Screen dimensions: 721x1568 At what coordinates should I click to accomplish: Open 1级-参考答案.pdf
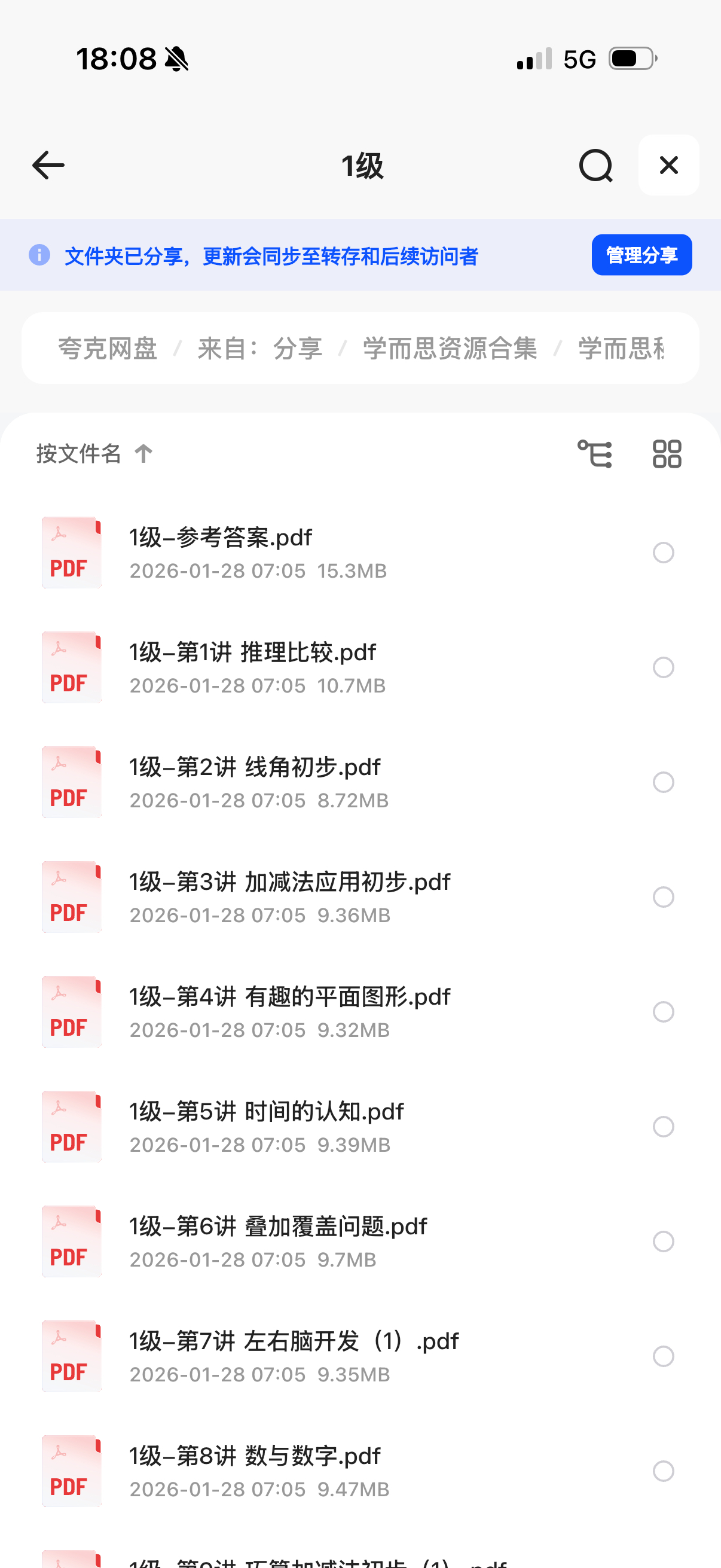[220, 538]
